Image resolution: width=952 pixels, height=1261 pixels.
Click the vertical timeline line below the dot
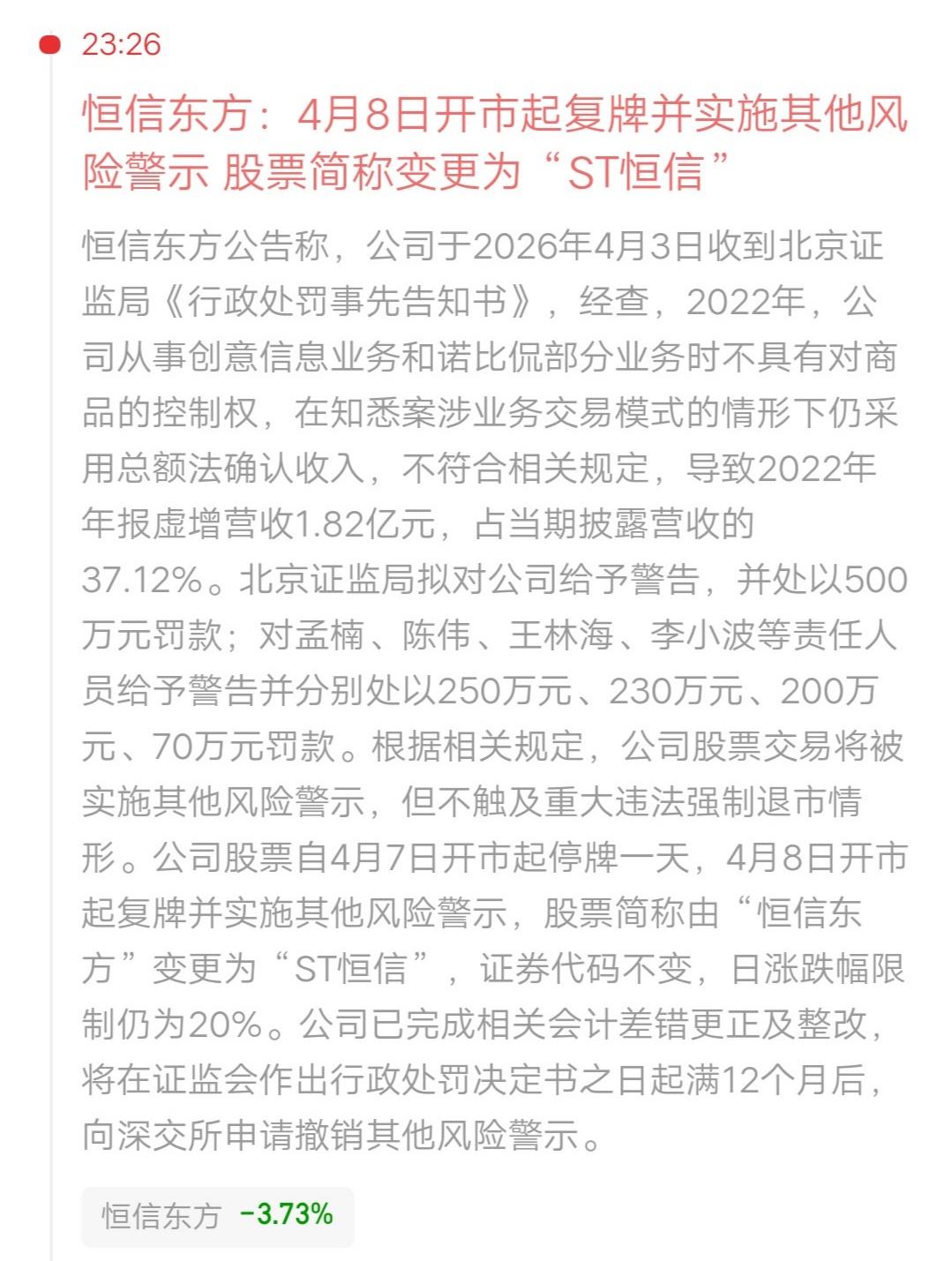coord(50,618)
